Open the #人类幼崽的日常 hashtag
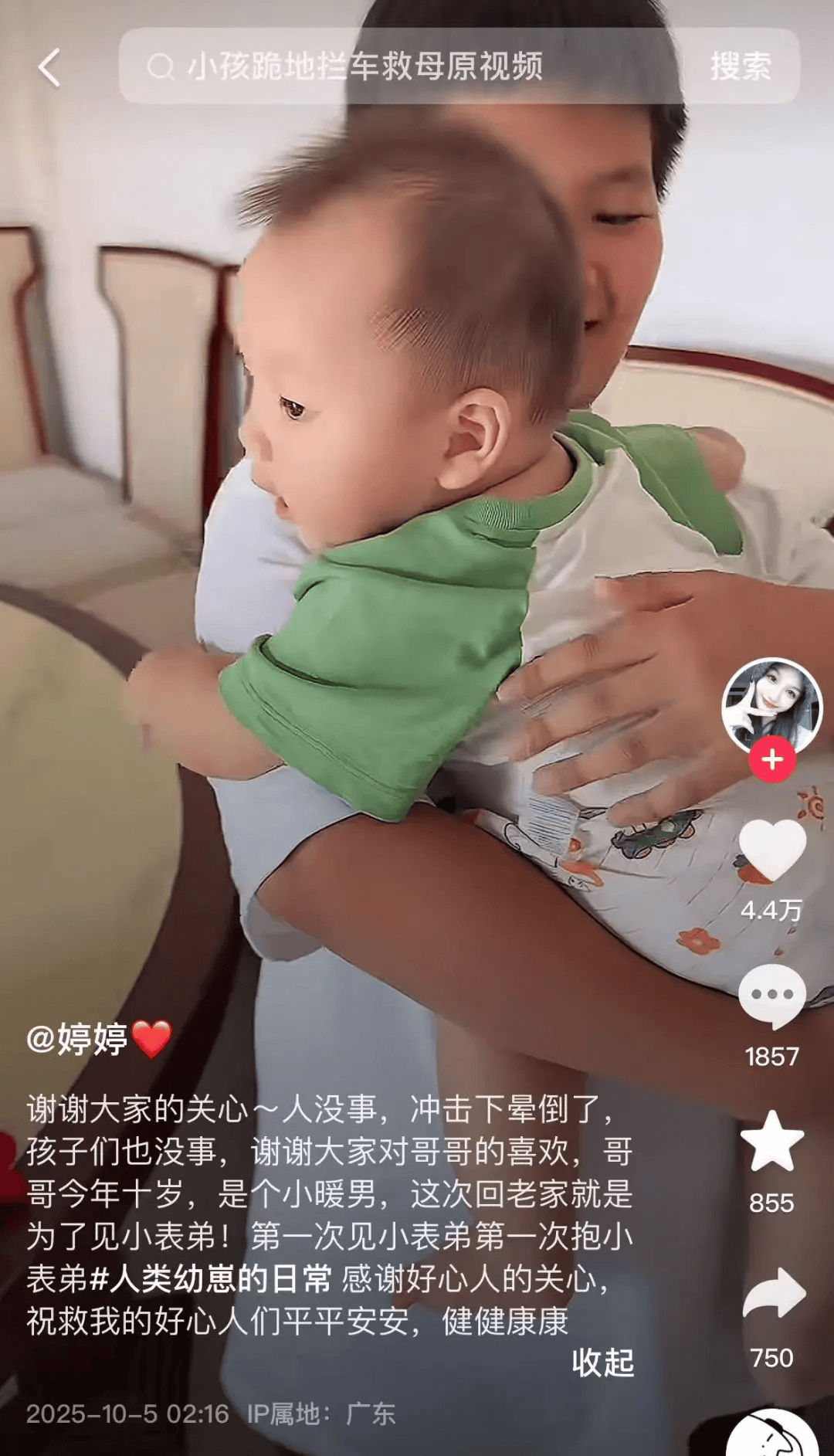 click(x=210, y=1279)
